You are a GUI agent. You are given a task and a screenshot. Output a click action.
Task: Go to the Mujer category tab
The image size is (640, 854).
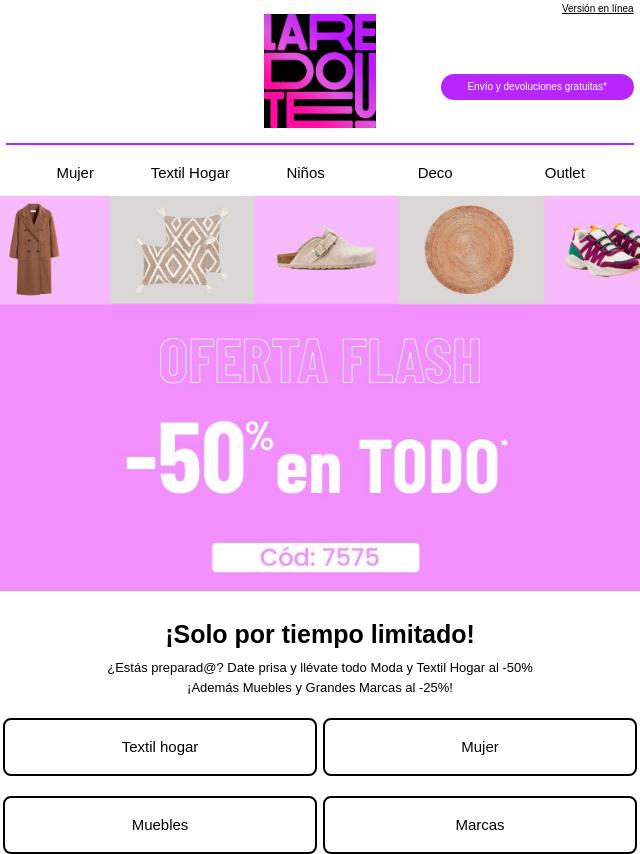75,173
